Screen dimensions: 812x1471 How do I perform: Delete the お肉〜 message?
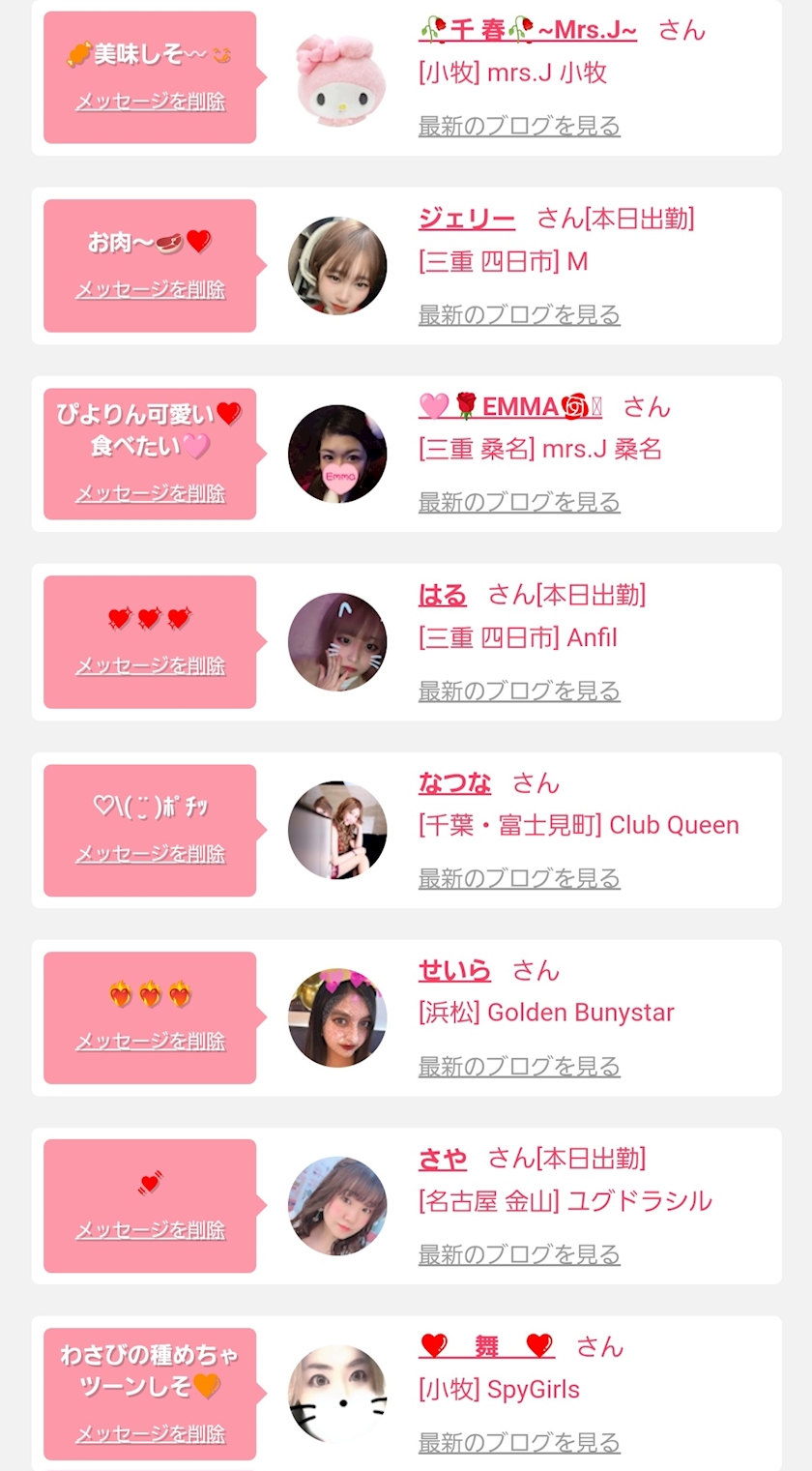[150, 289]
